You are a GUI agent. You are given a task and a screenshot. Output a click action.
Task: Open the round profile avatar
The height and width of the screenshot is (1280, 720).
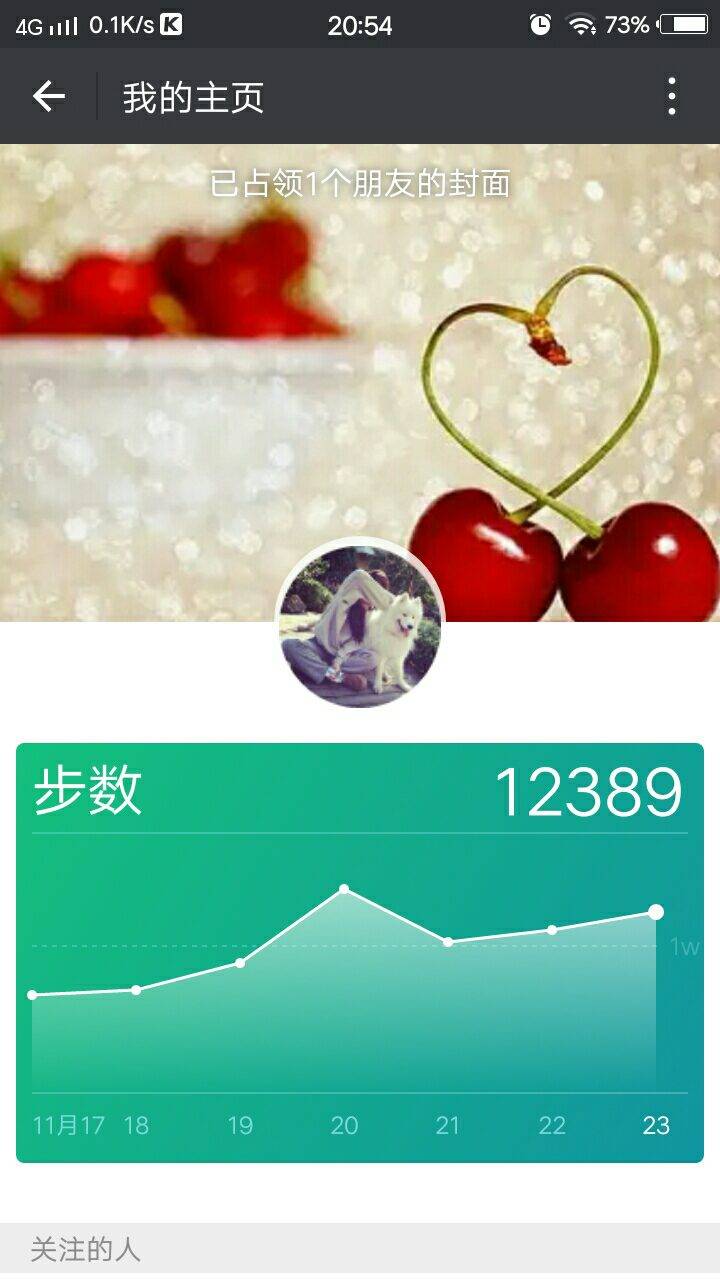coord(360,626)
